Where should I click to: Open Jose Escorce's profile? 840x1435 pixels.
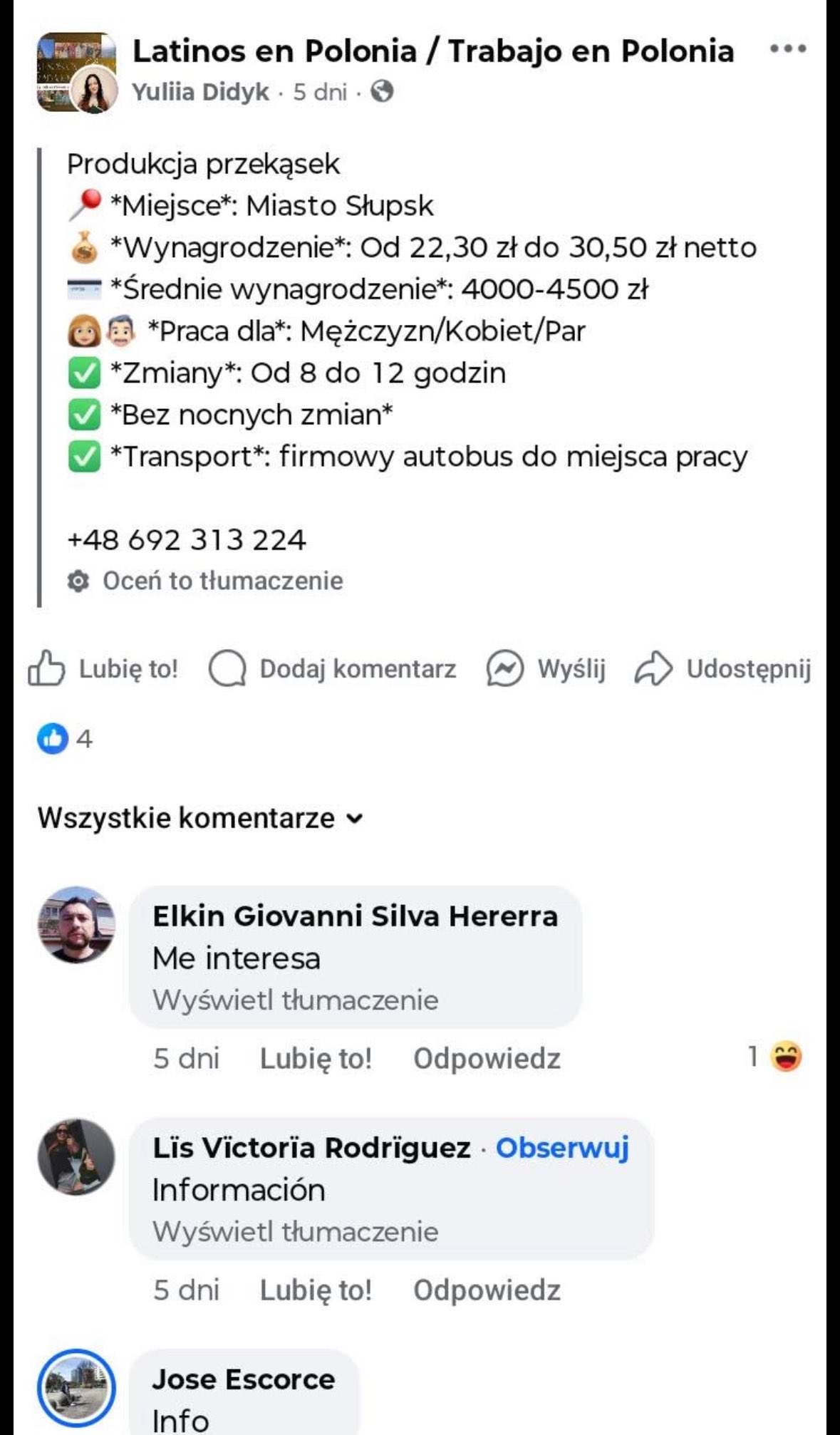(x=244, y=1379)
